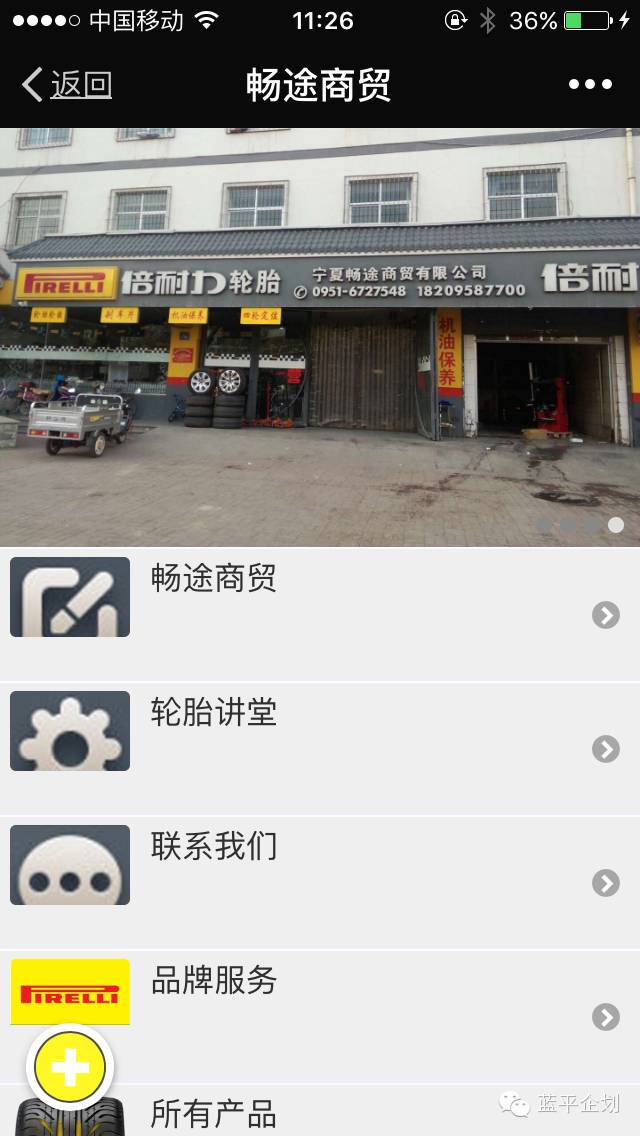Image resolution: width=640 pixels, height=1136 pixels.
Task: Tap the yellow plus floating button
Action: coord(70,1067)
